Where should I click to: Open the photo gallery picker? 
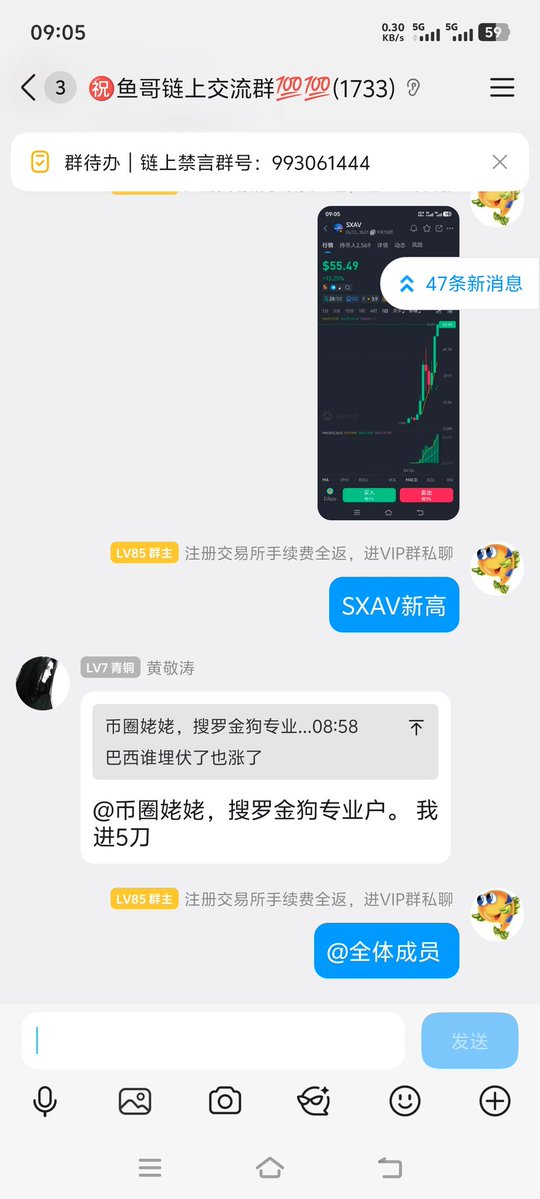point(135,1101)
